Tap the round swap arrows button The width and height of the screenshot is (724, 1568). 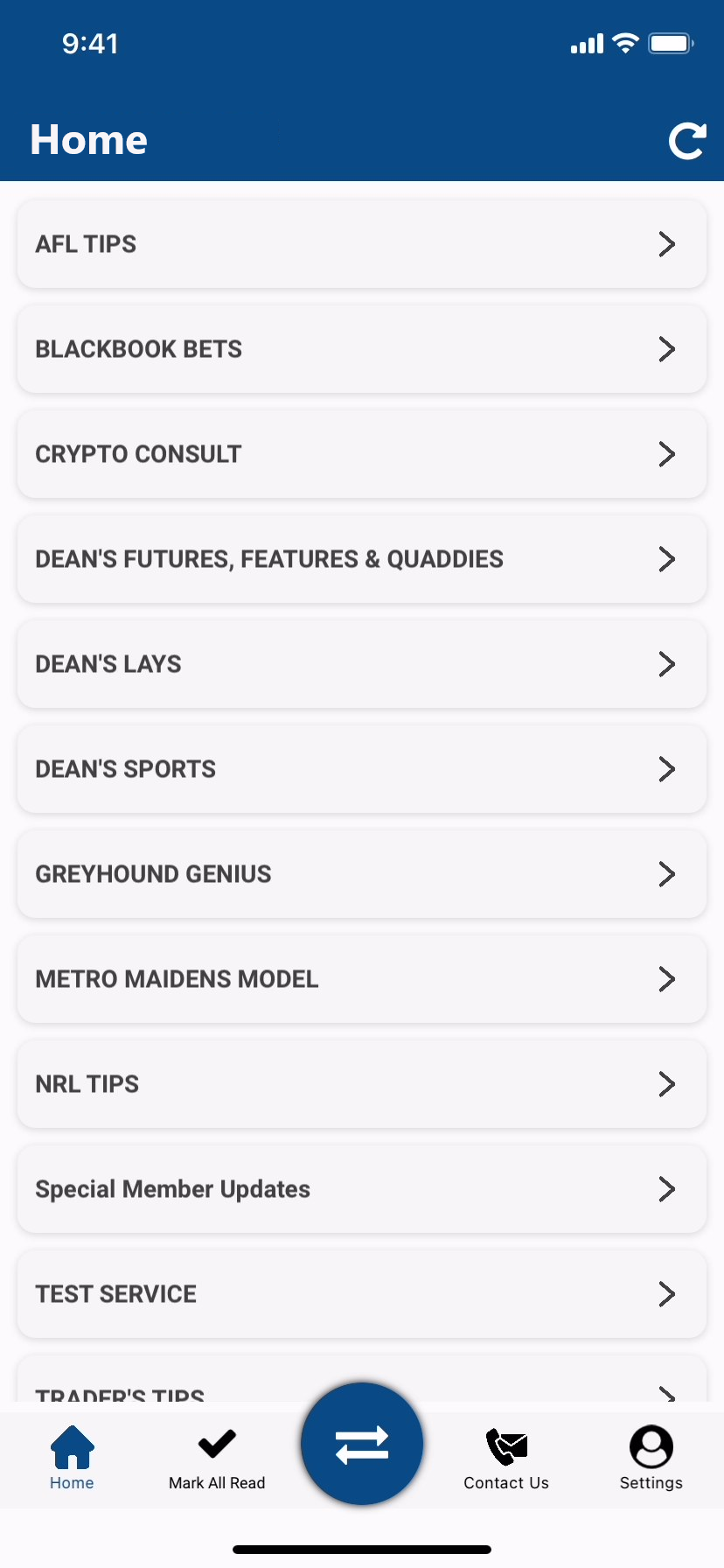coord(362,1444)
